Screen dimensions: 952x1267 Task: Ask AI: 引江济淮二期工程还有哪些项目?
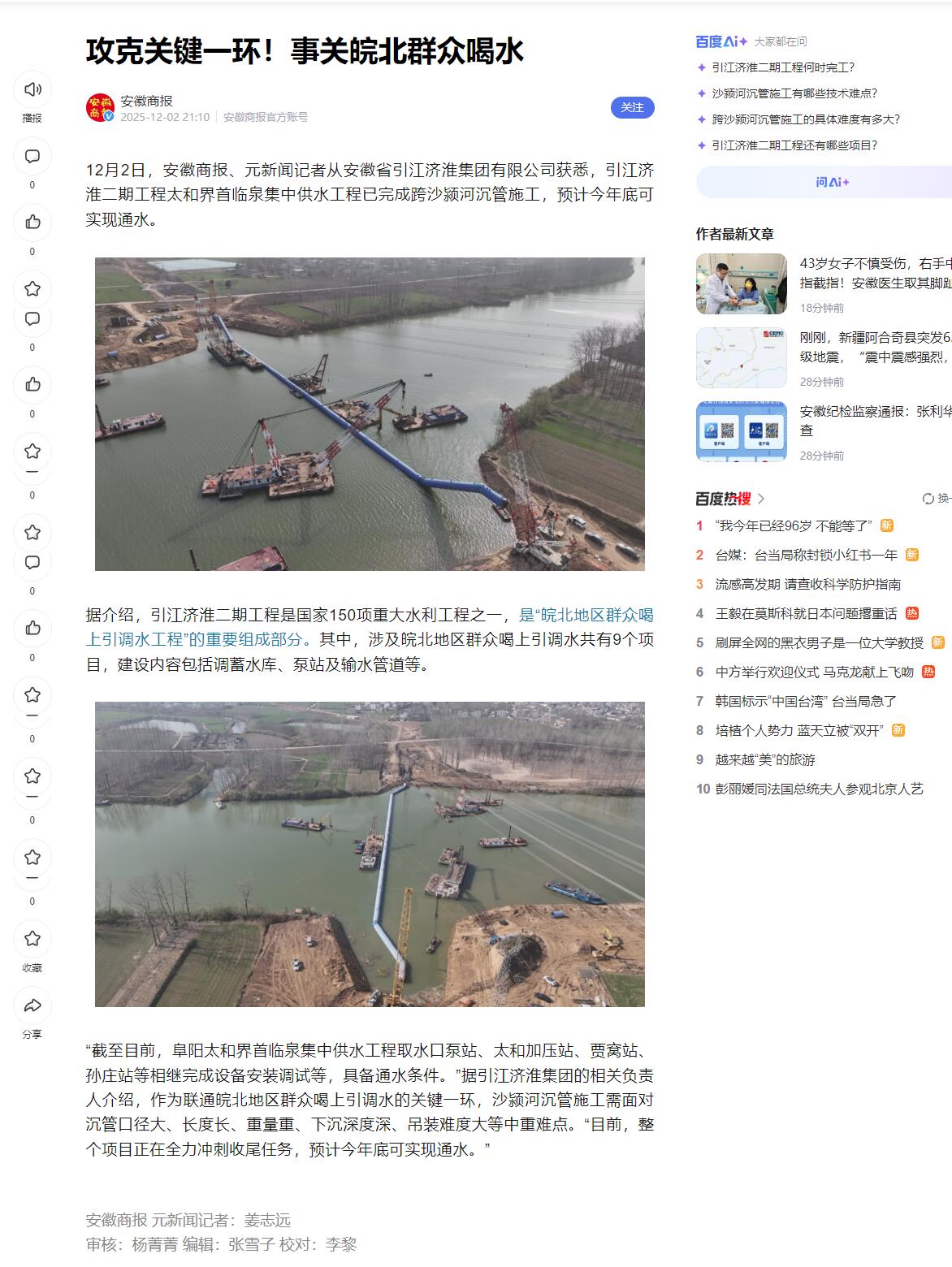(794, 145)
